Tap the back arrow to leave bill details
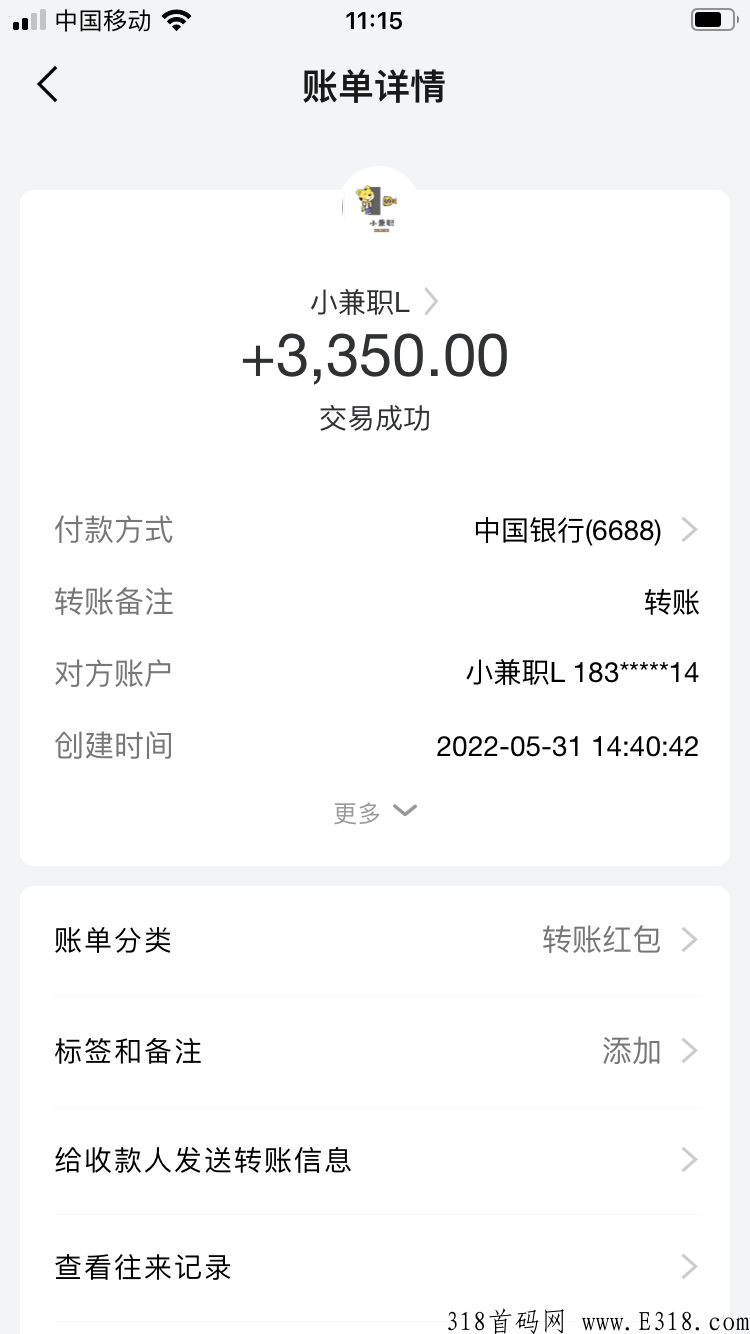 [x=47, y=84]
